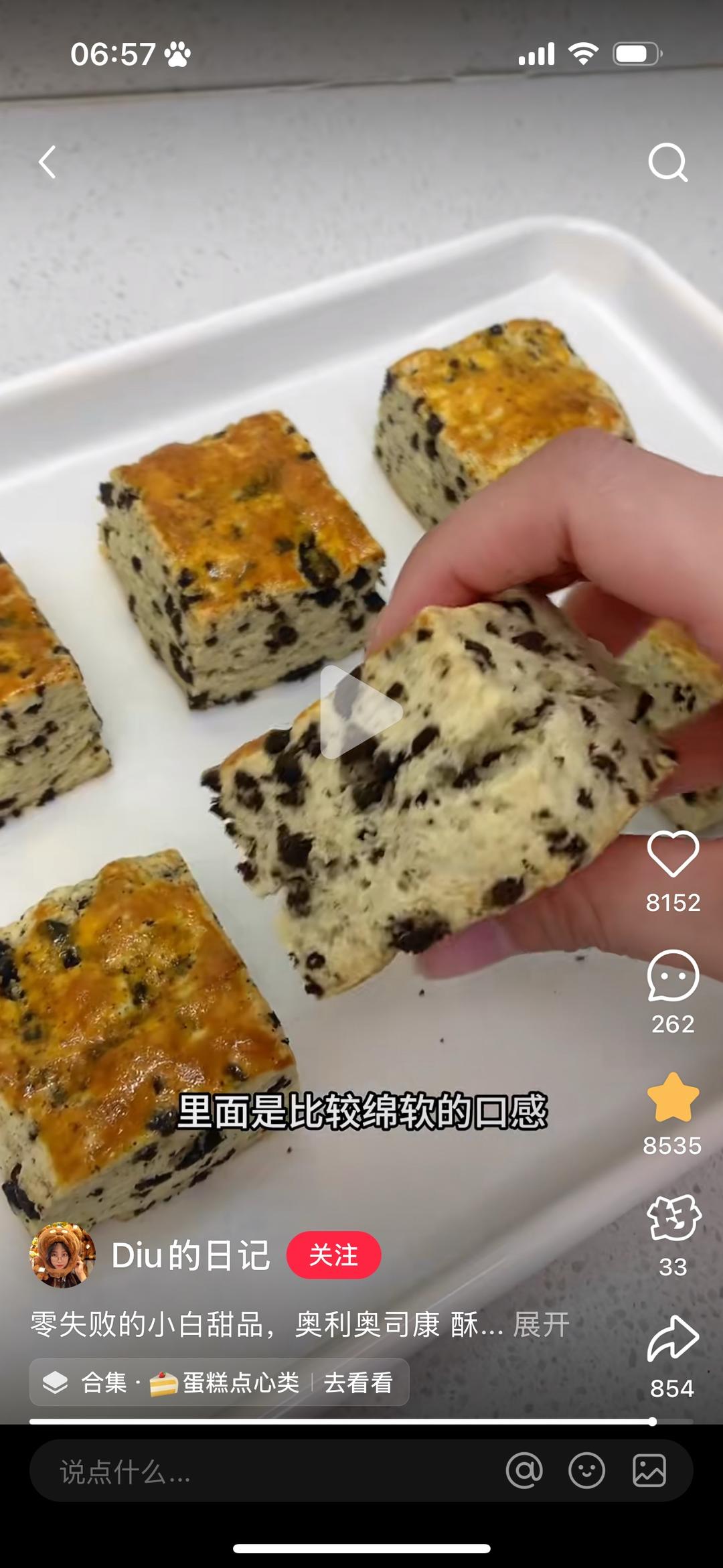
Task: Share the video via the arrow icon
Action: point(673,1340)
